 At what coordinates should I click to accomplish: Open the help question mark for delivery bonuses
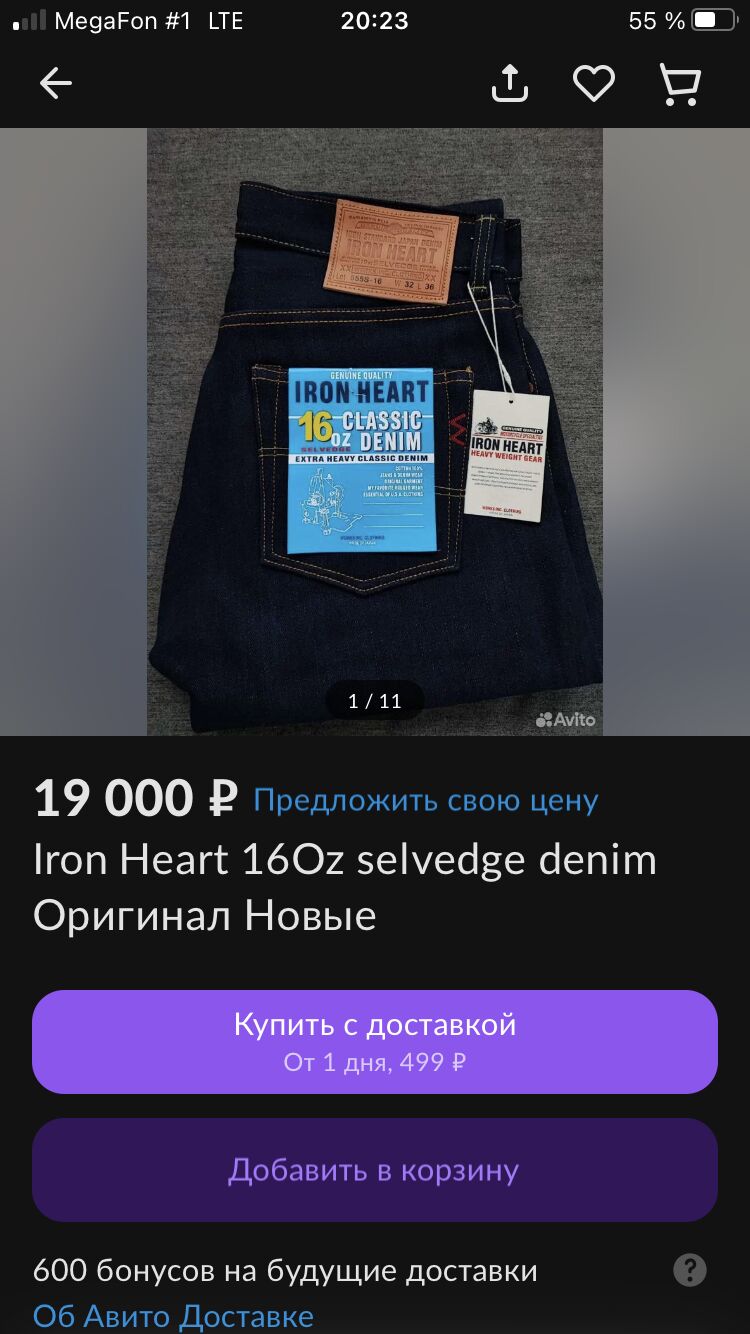[690, 1270]
